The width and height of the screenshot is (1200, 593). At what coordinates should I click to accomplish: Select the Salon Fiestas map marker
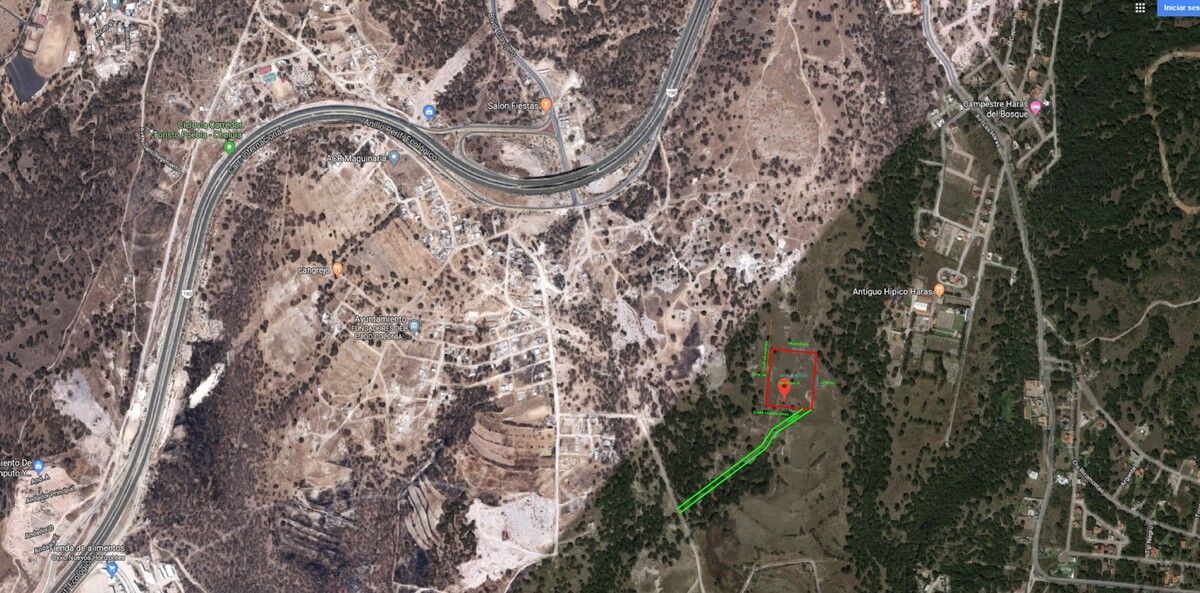(x=546, y=105)
